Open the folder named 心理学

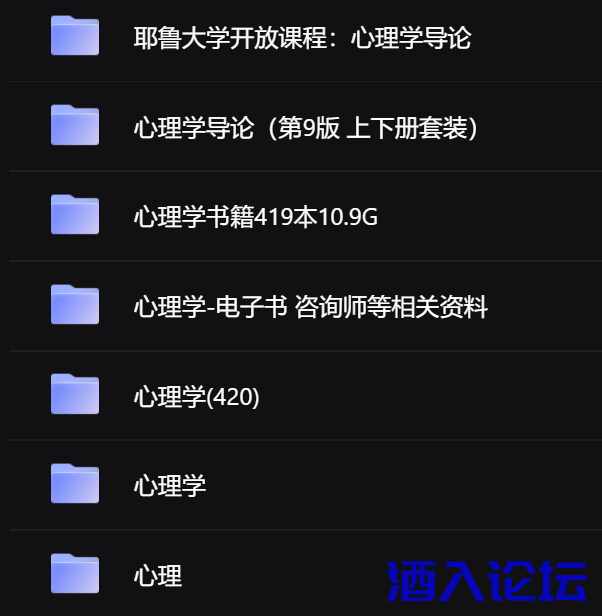click(x=170, y=486)
